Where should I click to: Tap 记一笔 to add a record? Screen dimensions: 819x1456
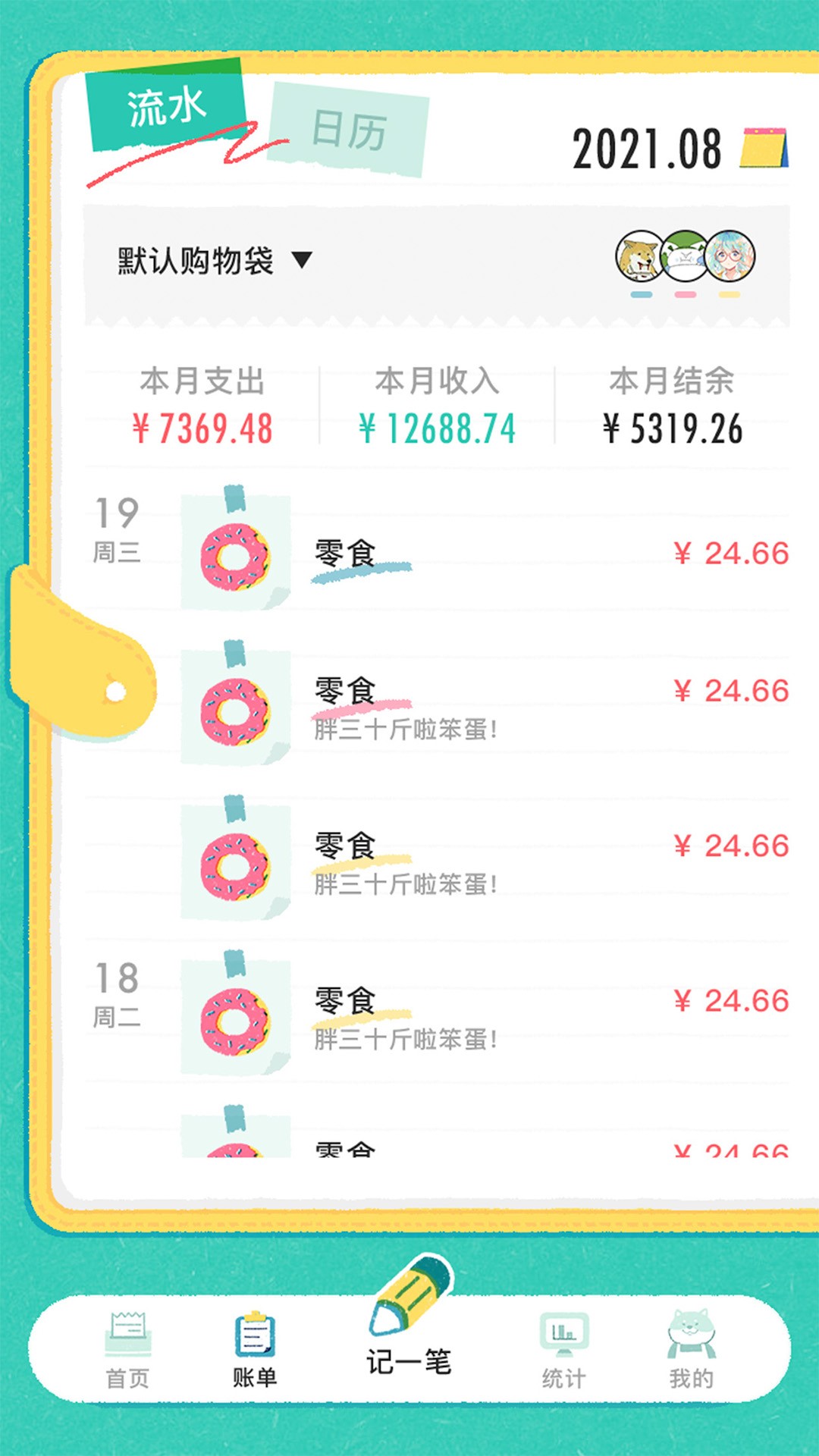pyautogui.click(x=409, y=1335)
